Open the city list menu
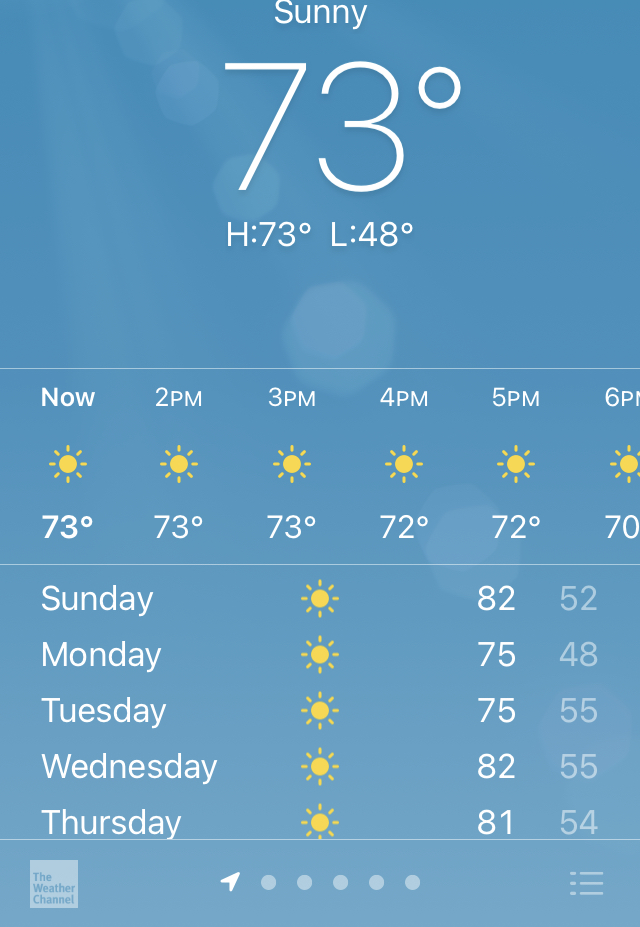This screenshot has height=927, width=640. pyautogui.click(x=586, y=883)
